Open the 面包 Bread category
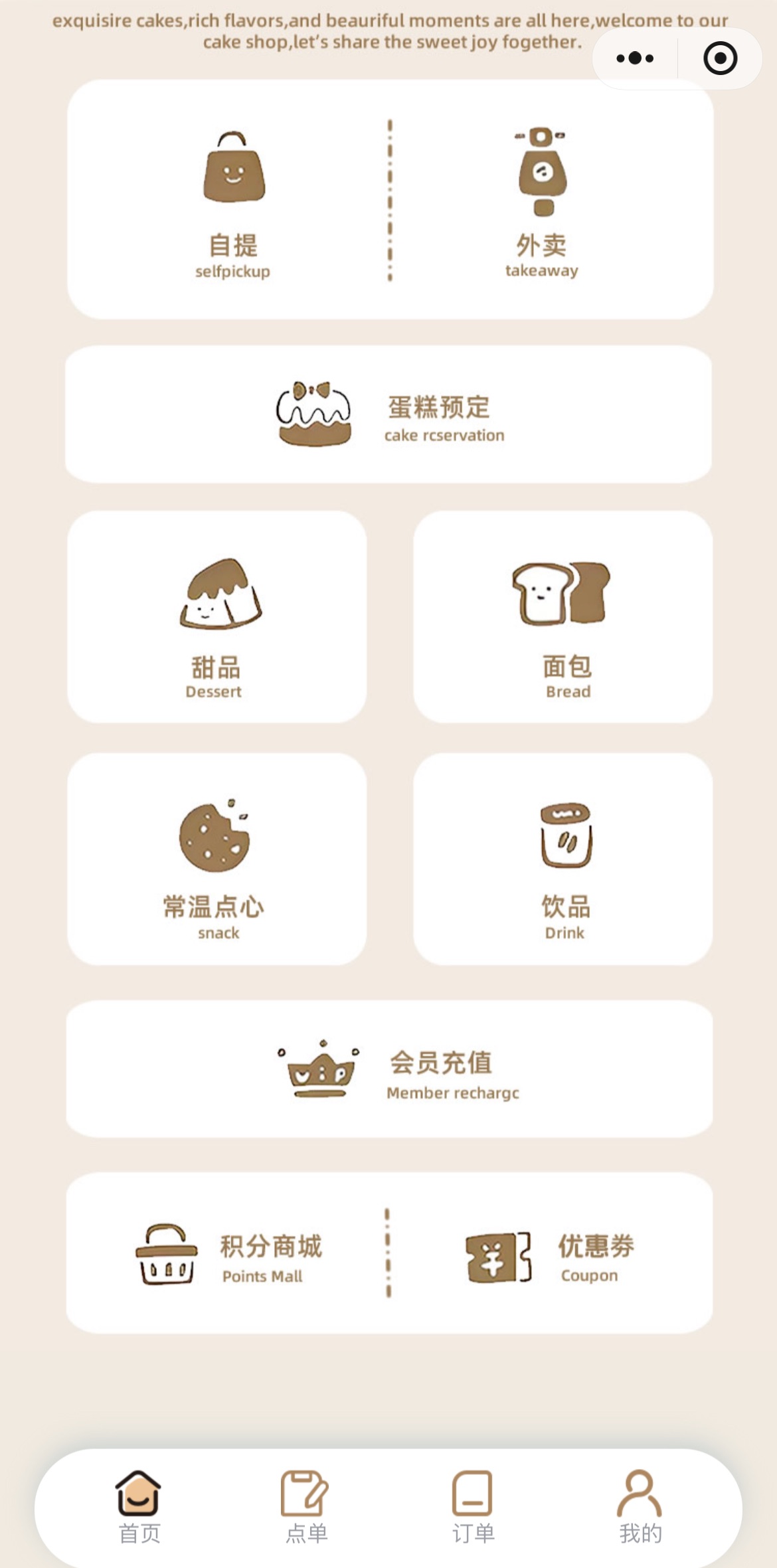The height and width of the screenshot is (1568, 777). 562,616
